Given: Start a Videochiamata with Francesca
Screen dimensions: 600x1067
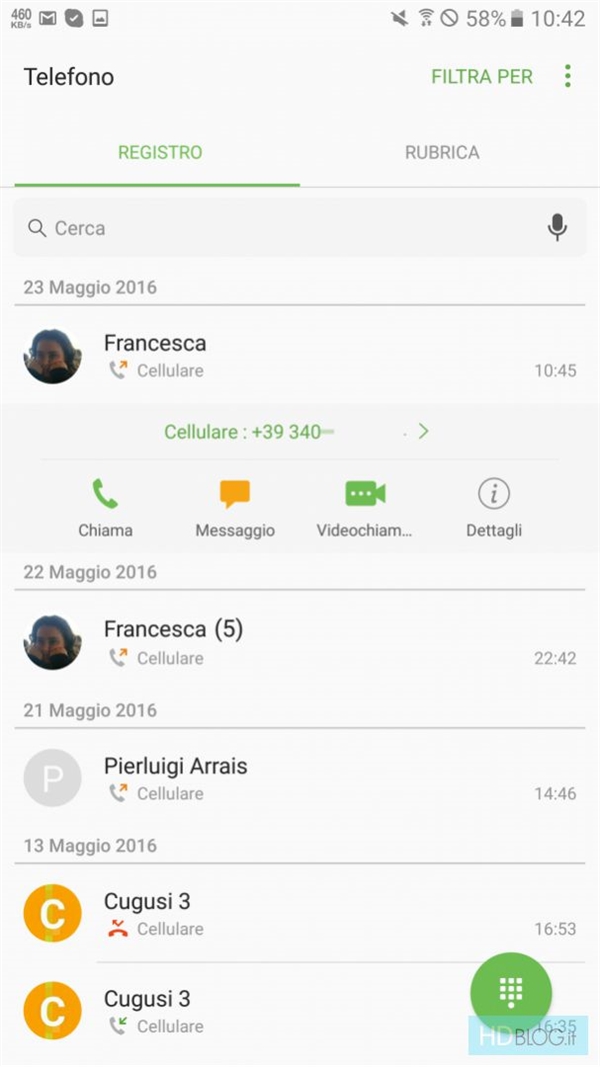Looking at the screenshot, I should [x=365, y=507].
